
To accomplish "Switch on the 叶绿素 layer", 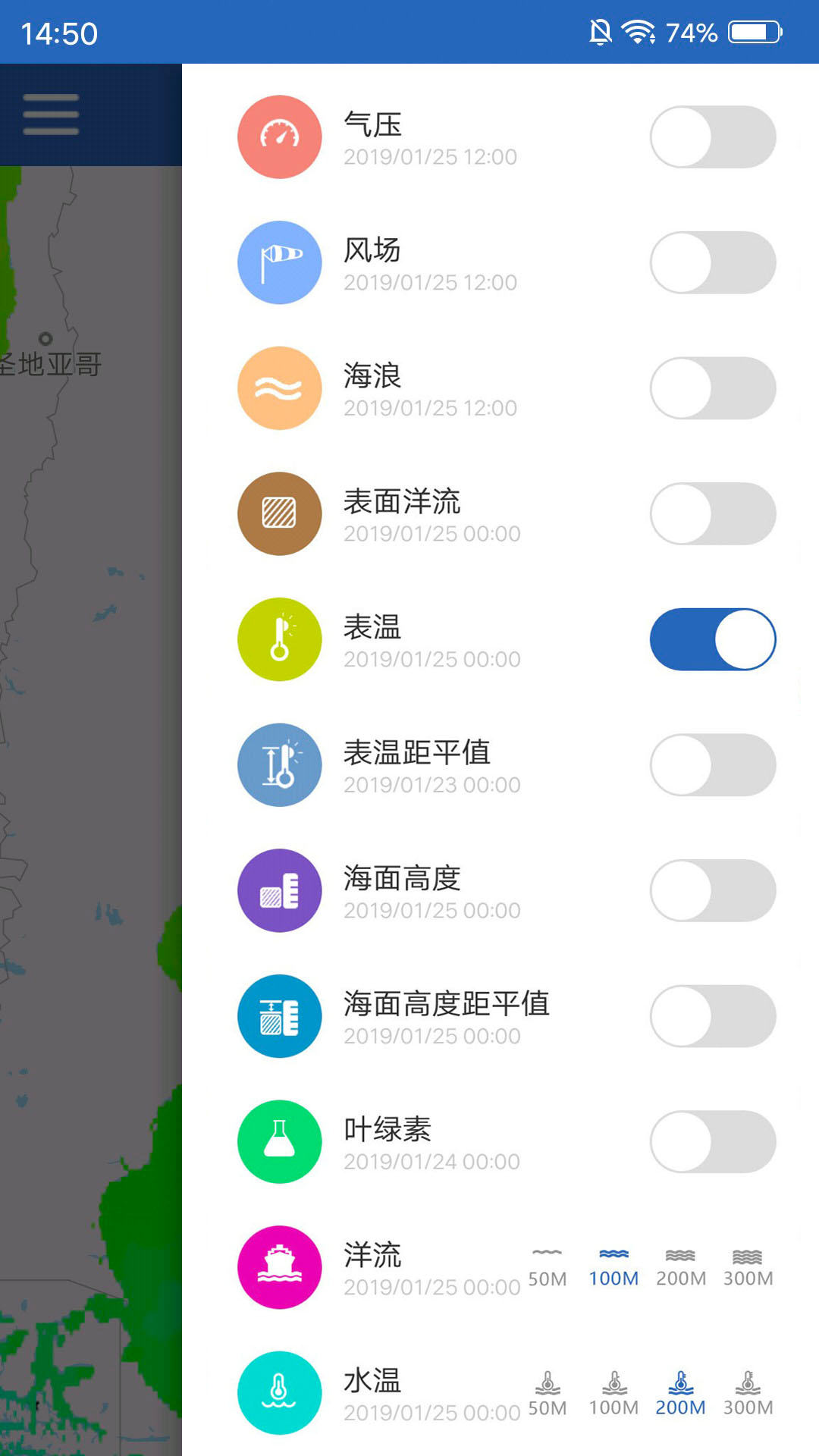I will pos(712,1142).
